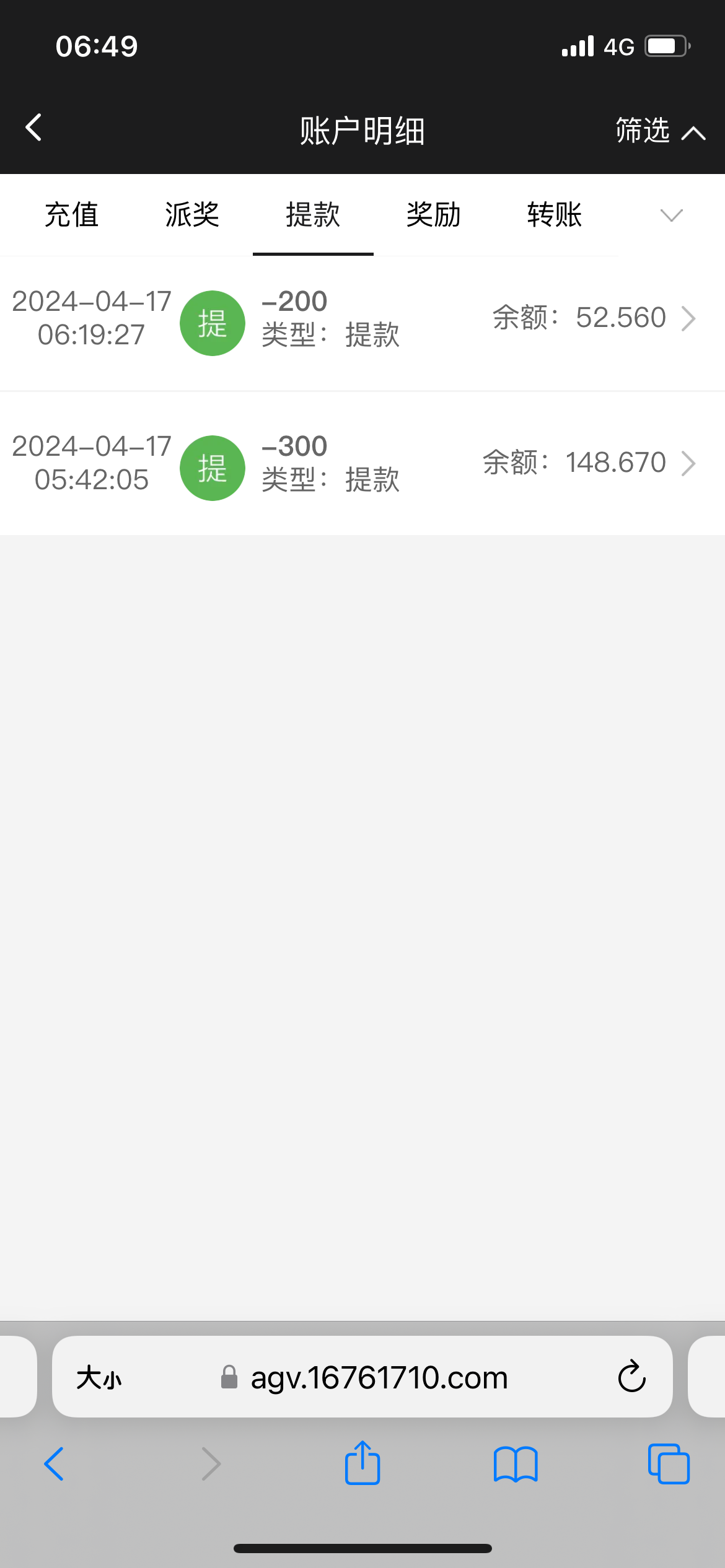
Task: Share this page from the browser
Action: point(362,1463)
